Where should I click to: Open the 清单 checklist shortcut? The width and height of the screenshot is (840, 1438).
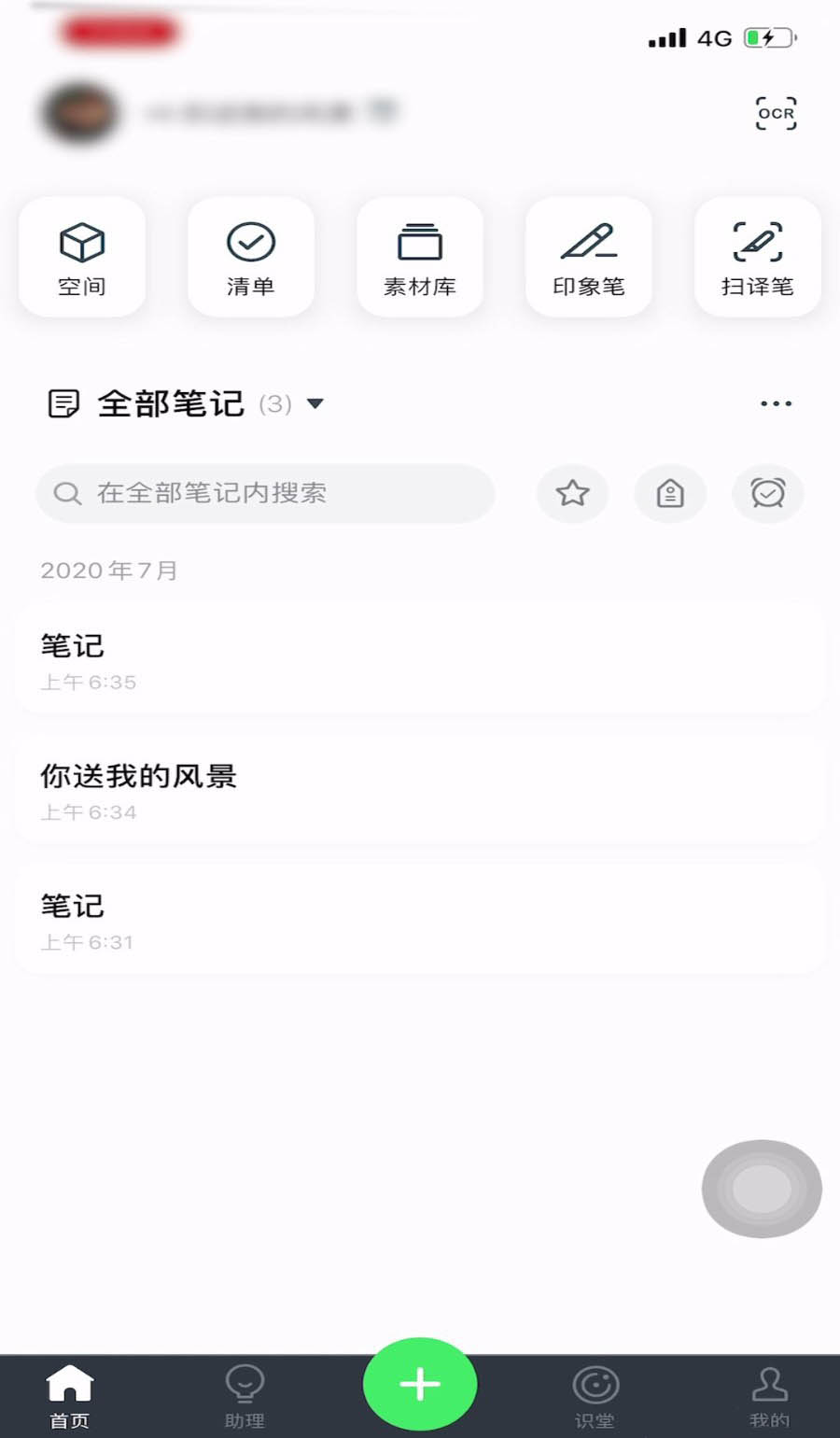click(x=251, y=257)
